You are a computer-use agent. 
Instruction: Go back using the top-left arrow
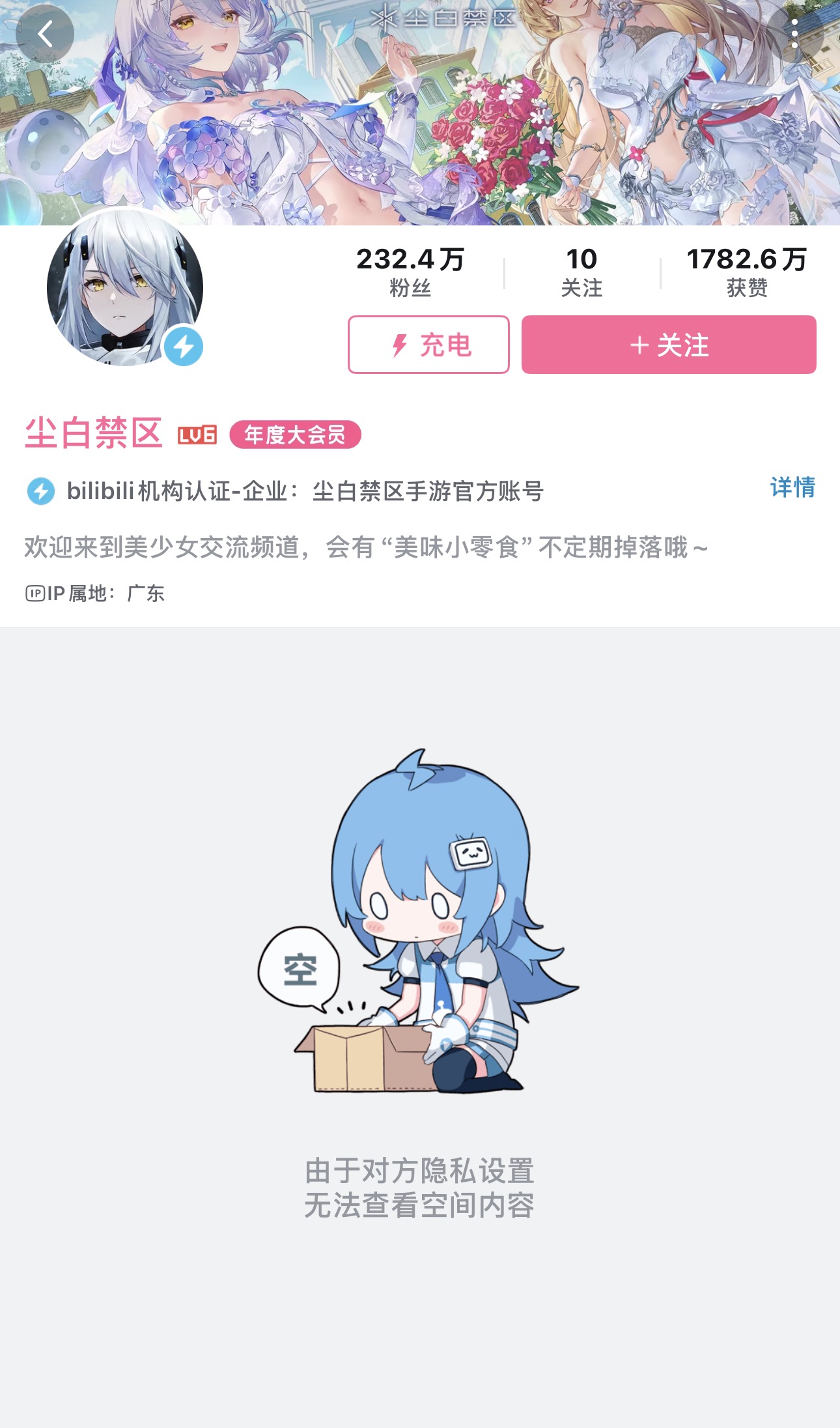pyautogui.click(x=44, y=34)
